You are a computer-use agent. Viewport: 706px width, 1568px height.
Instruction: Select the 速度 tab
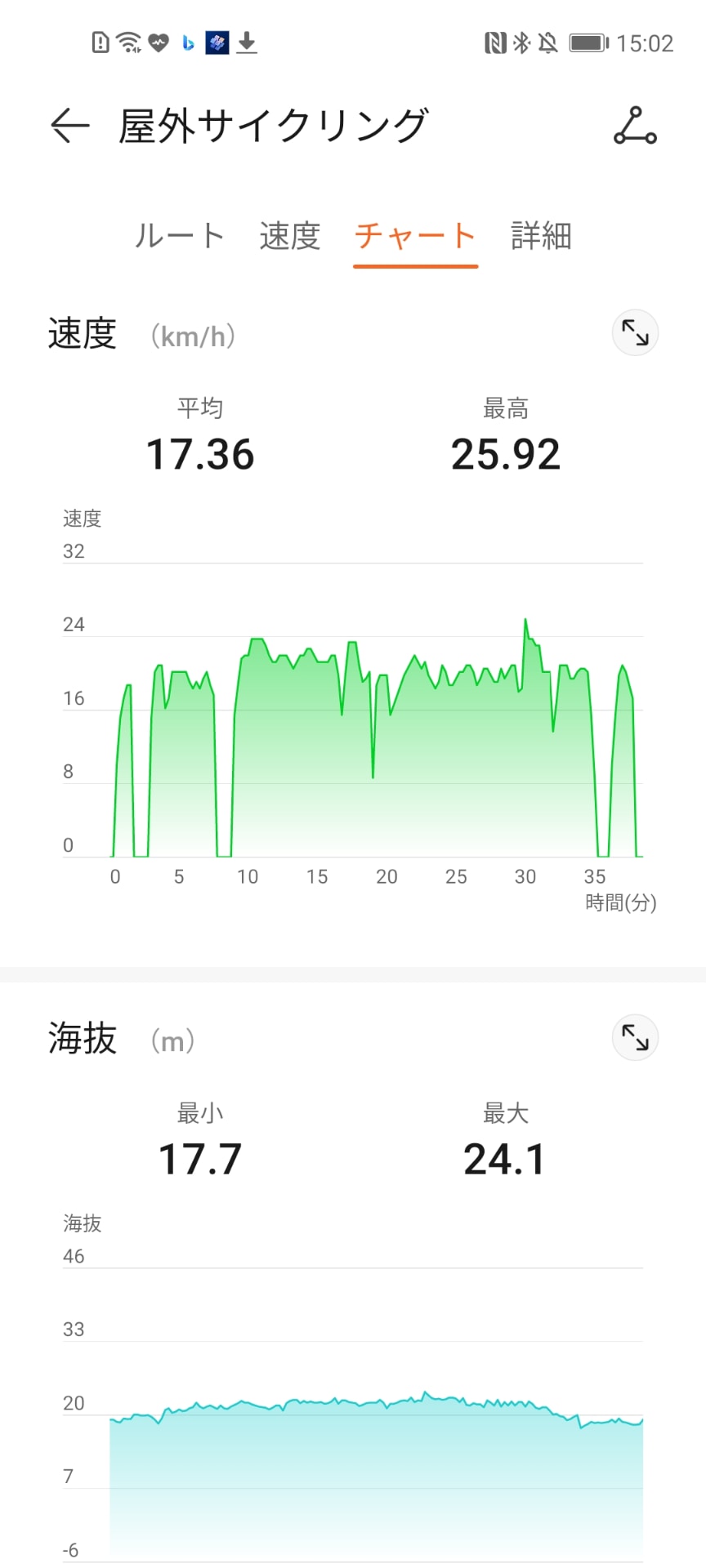[288, 236]
